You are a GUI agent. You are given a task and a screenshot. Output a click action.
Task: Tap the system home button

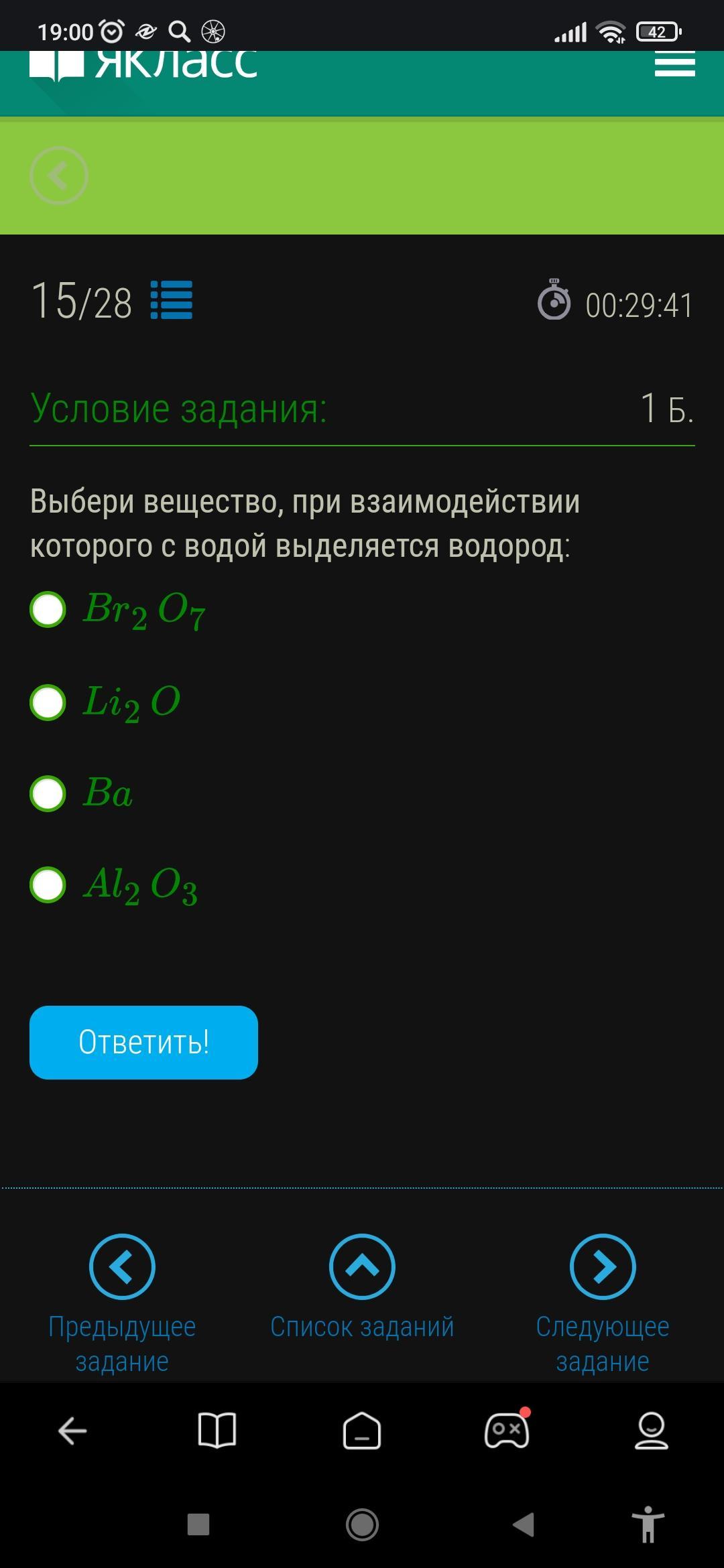click(362, 1524)
